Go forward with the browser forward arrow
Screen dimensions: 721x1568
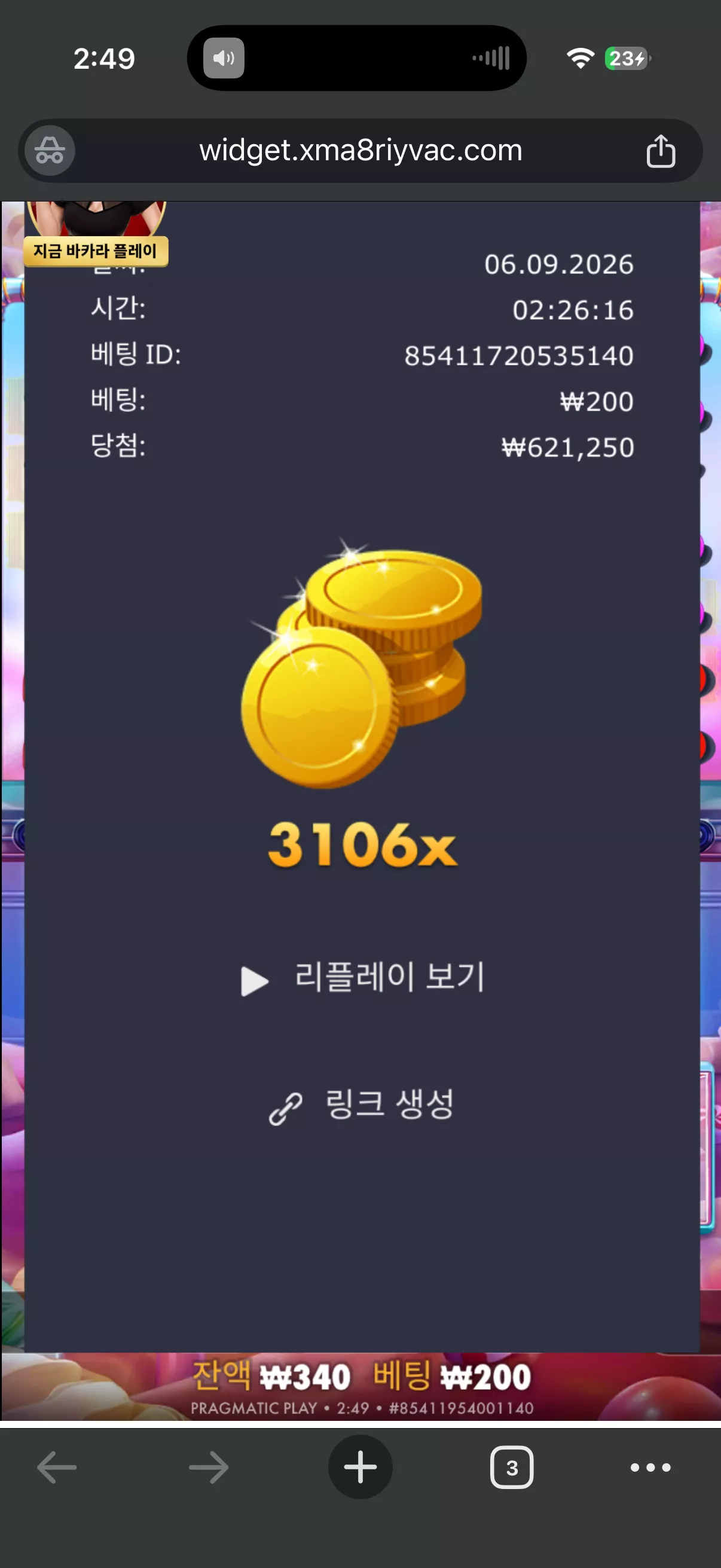tap(209, 1468)
